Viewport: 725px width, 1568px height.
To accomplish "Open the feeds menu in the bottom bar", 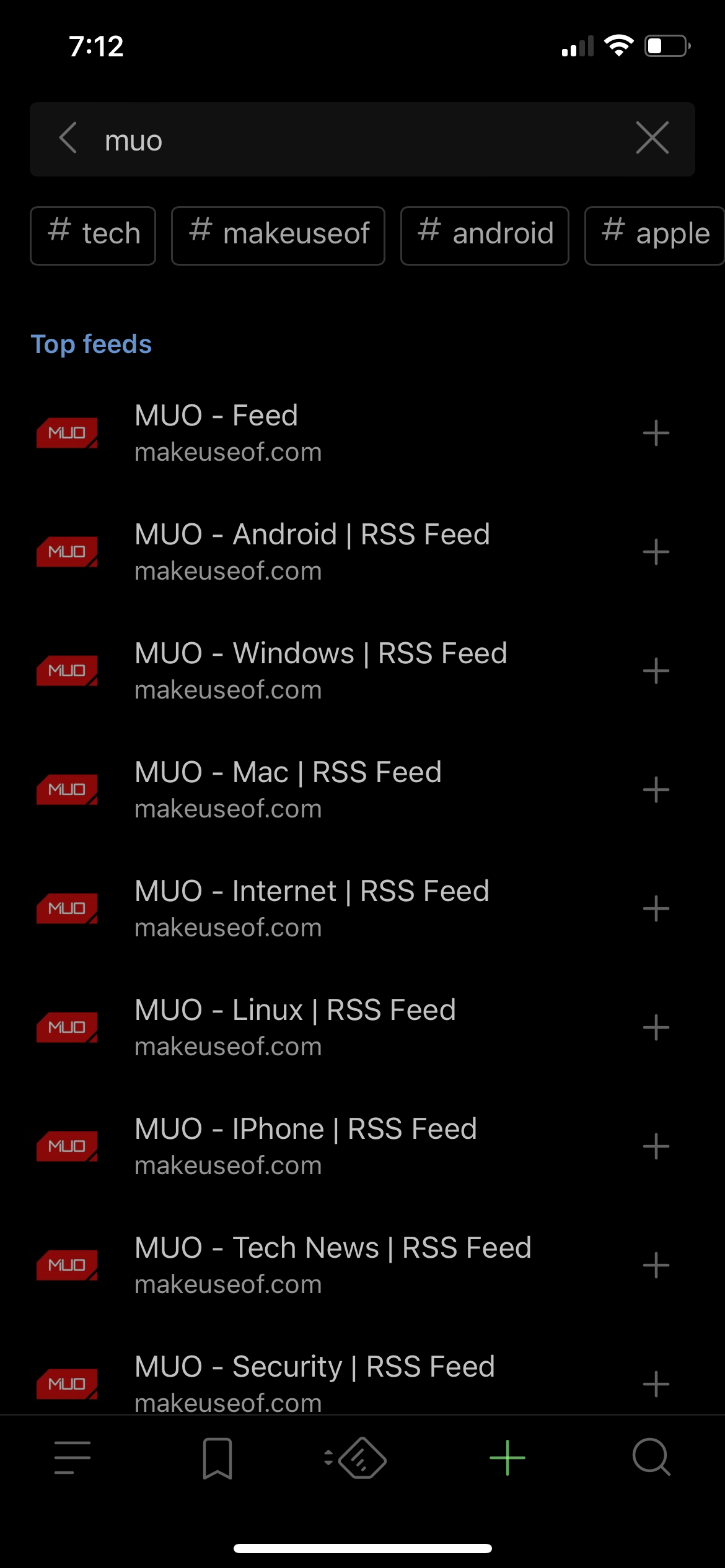I will click(x=72, y=1457).
